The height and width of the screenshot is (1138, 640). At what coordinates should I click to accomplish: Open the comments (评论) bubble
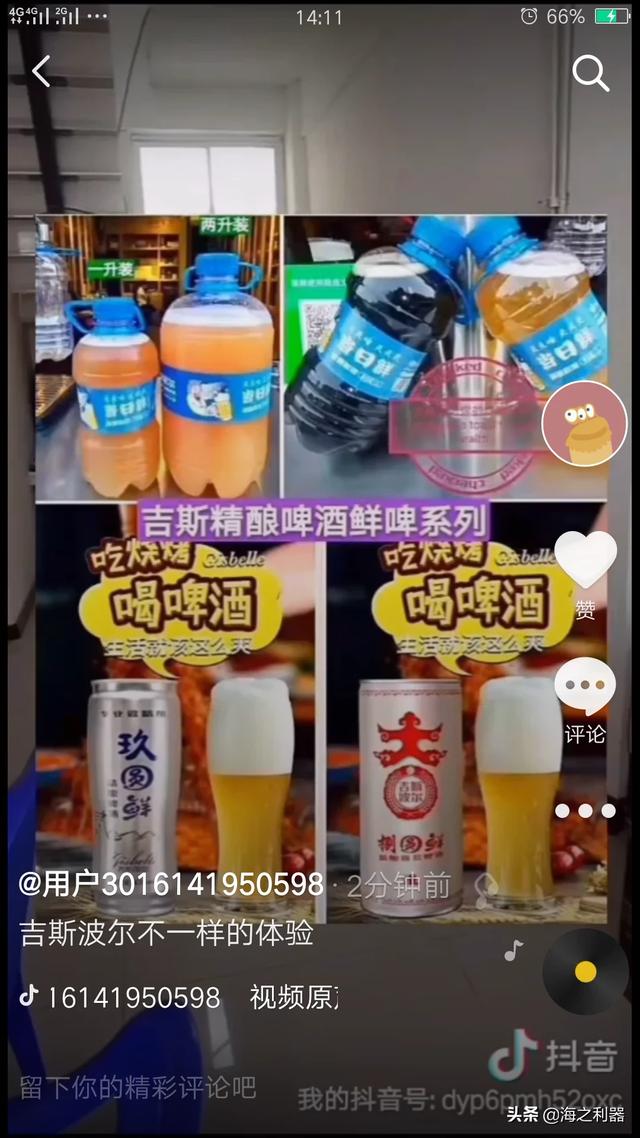[x=585, y=686]
